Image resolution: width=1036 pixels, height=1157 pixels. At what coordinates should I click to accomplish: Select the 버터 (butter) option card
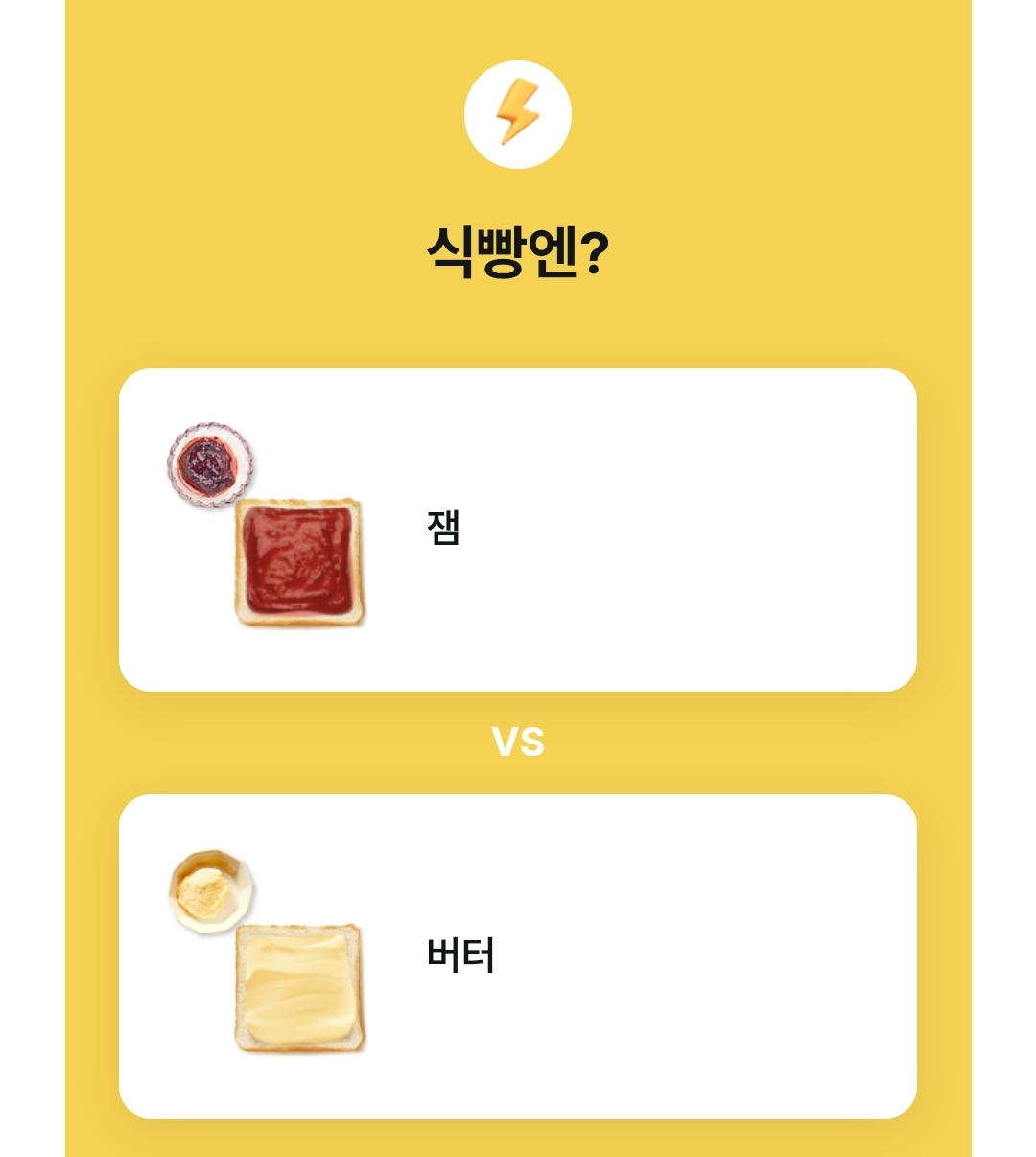point(518,956)
